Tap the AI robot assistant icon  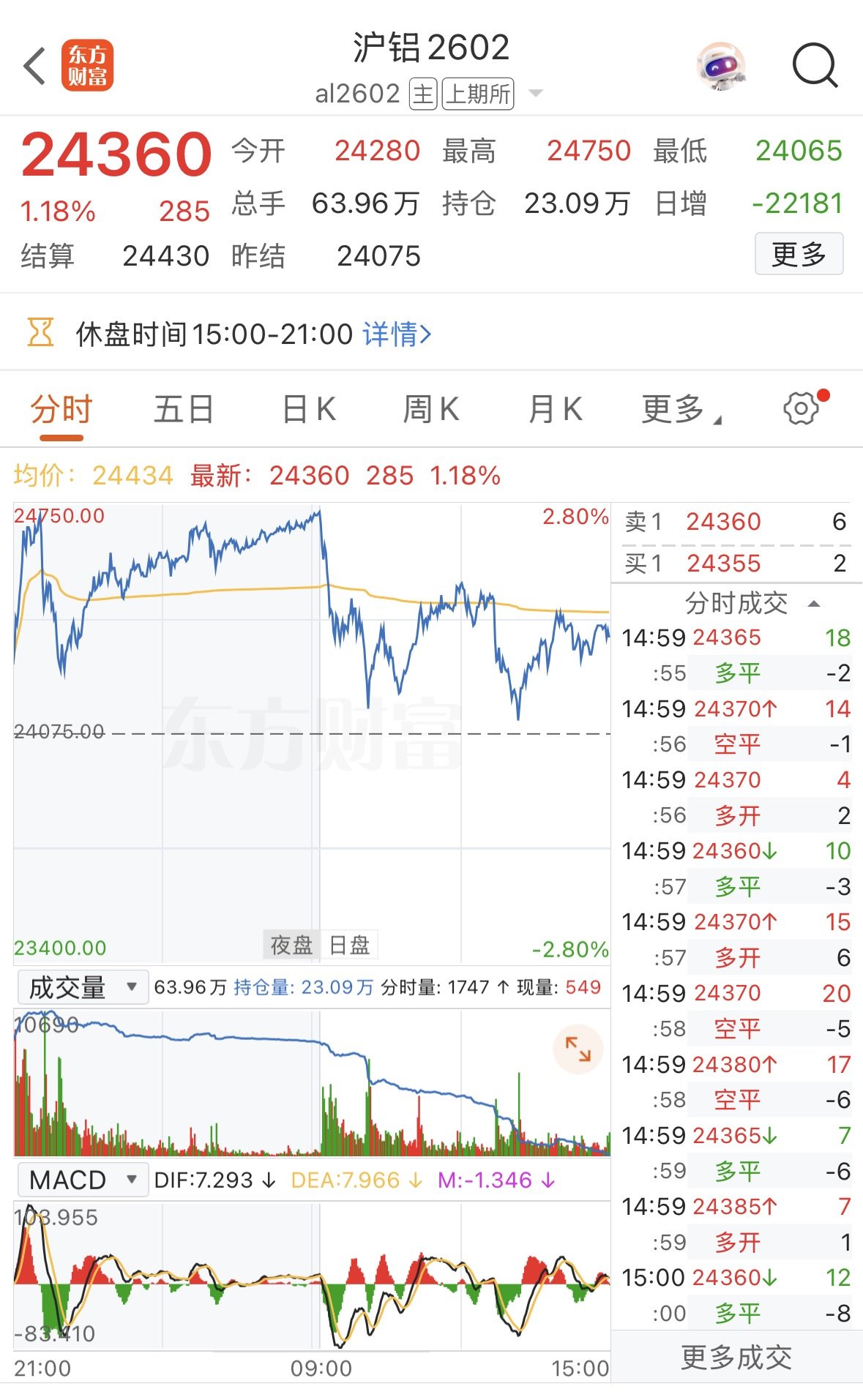click(x=721, y=67)
